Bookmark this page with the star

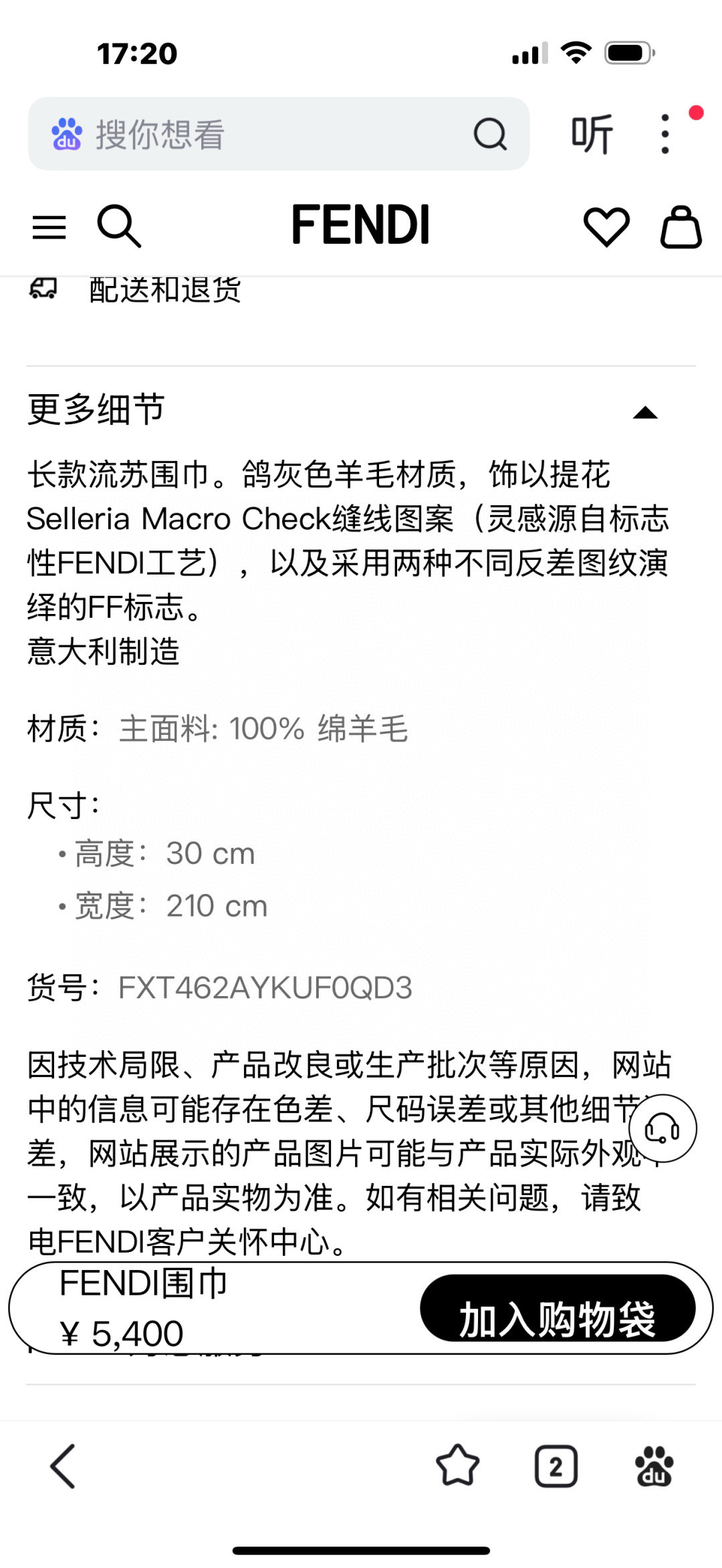[457, 1466]
